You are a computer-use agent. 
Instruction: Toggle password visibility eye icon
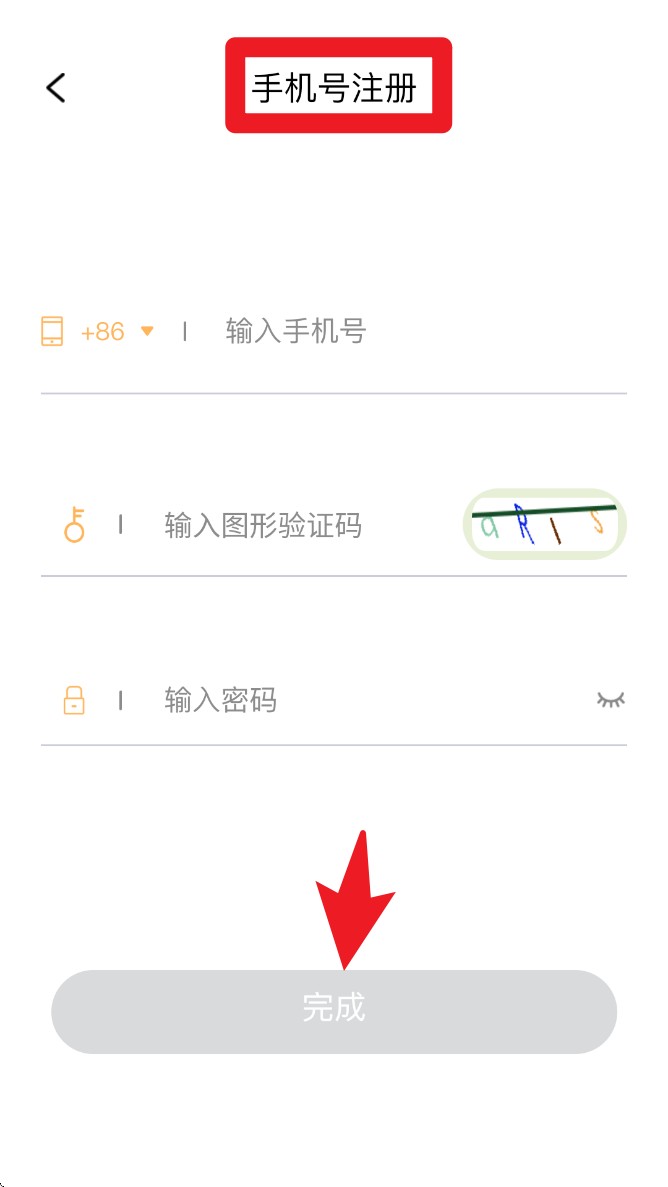pyautogui.click(x=610, y=700)
